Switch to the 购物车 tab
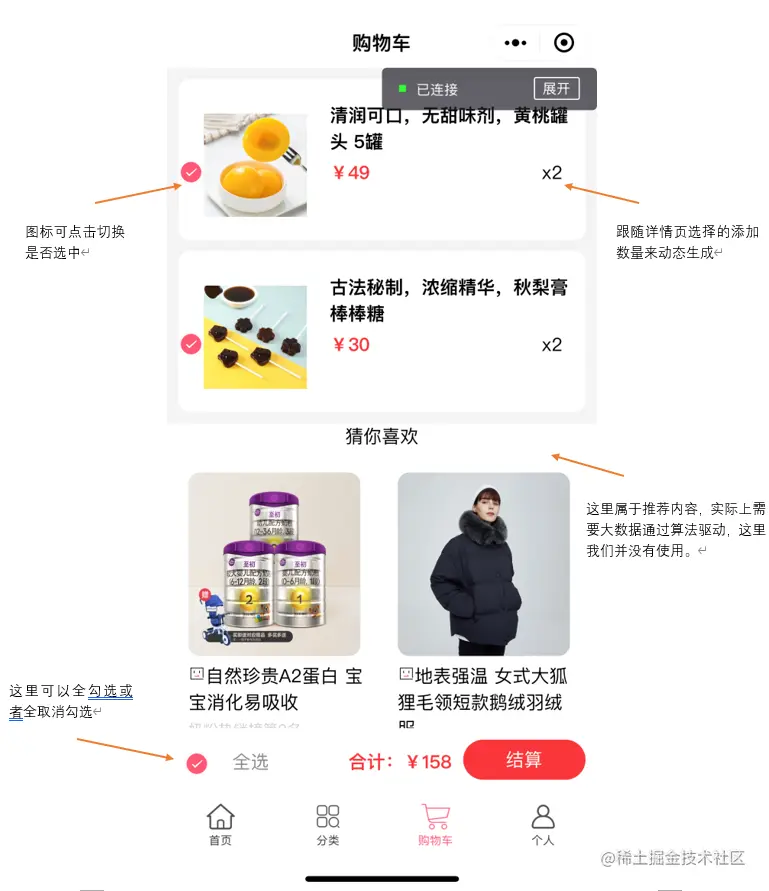The width and height of the screenshot is (769, 891). tap(435, 824)
